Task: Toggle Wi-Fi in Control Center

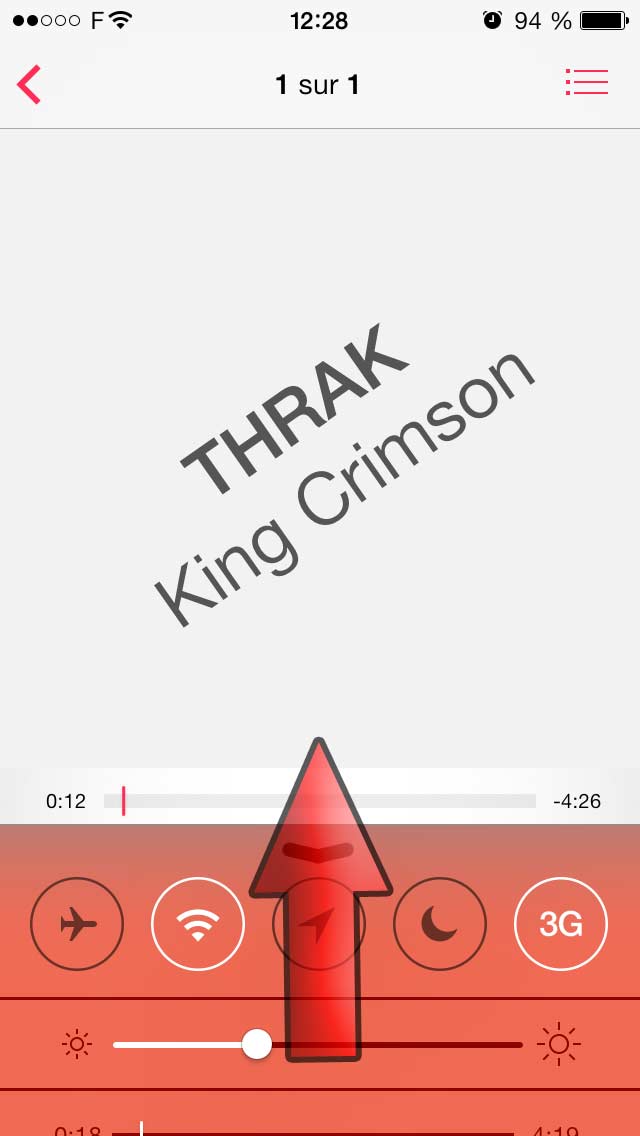Action: click(x=198, y=925)
